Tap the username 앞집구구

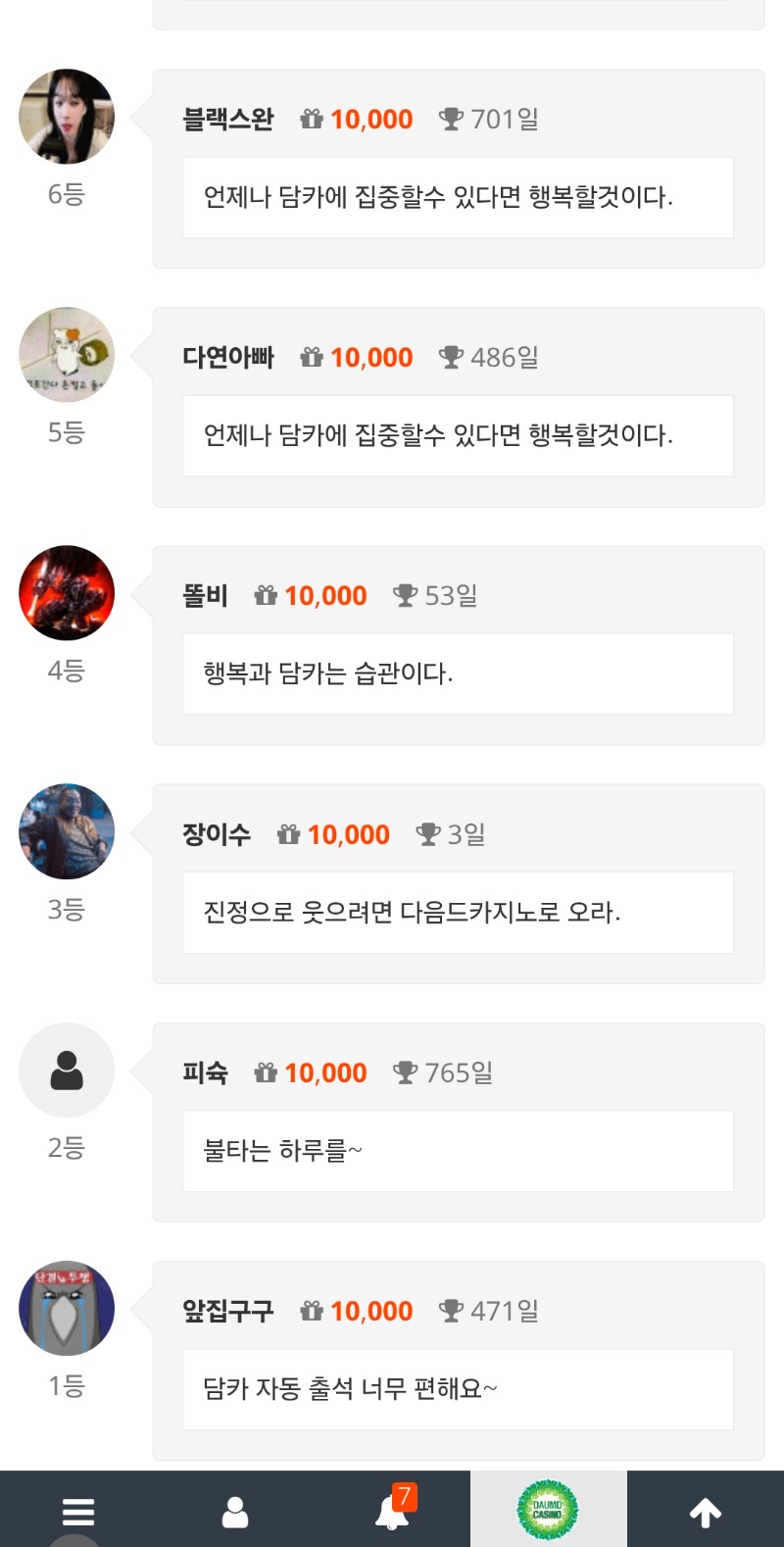[228, 1311]
